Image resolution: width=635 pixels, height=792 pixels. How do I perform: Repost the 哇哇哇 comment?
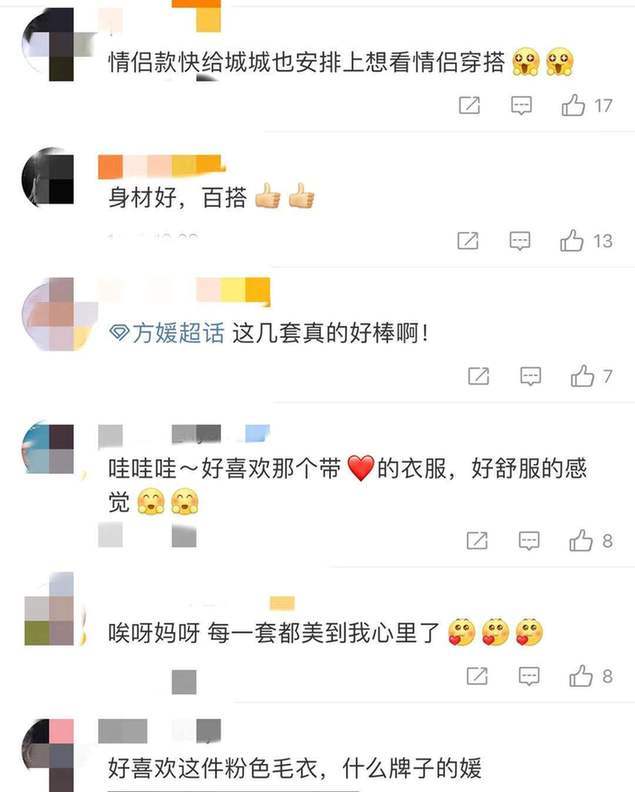click(478, 541)
